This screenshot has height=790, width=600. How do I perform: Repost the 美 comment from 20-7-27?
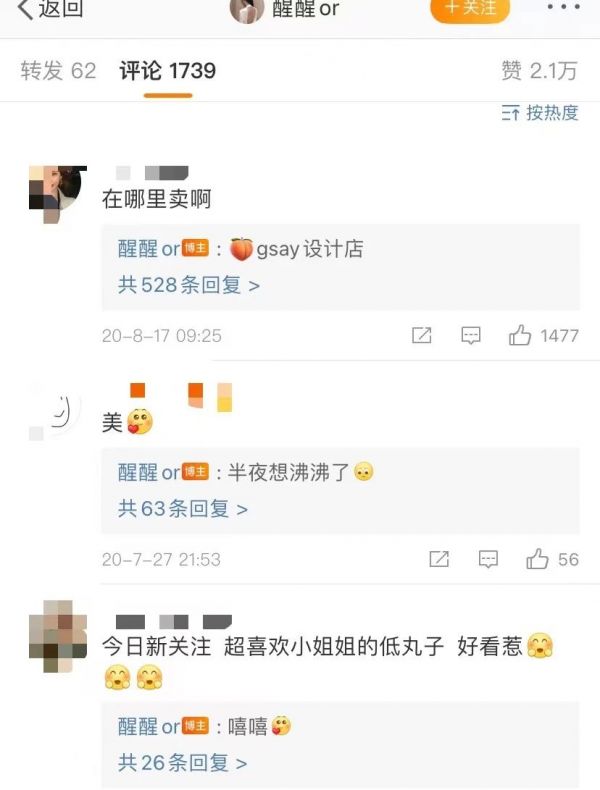438,559
